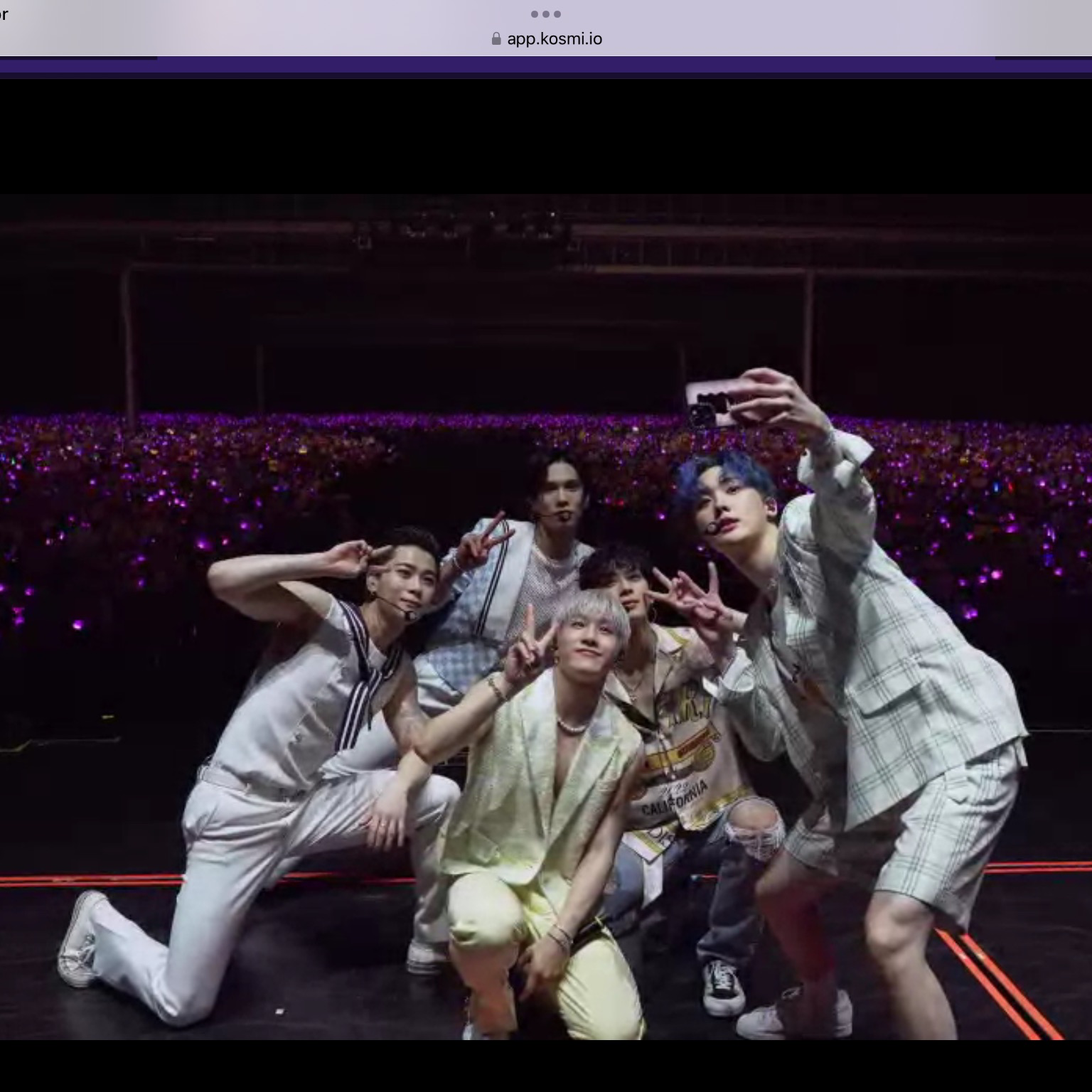This screenshot has height=1092, width=1092.
Task: Open the three-dot multitasking menu
Action: [546, 14]
